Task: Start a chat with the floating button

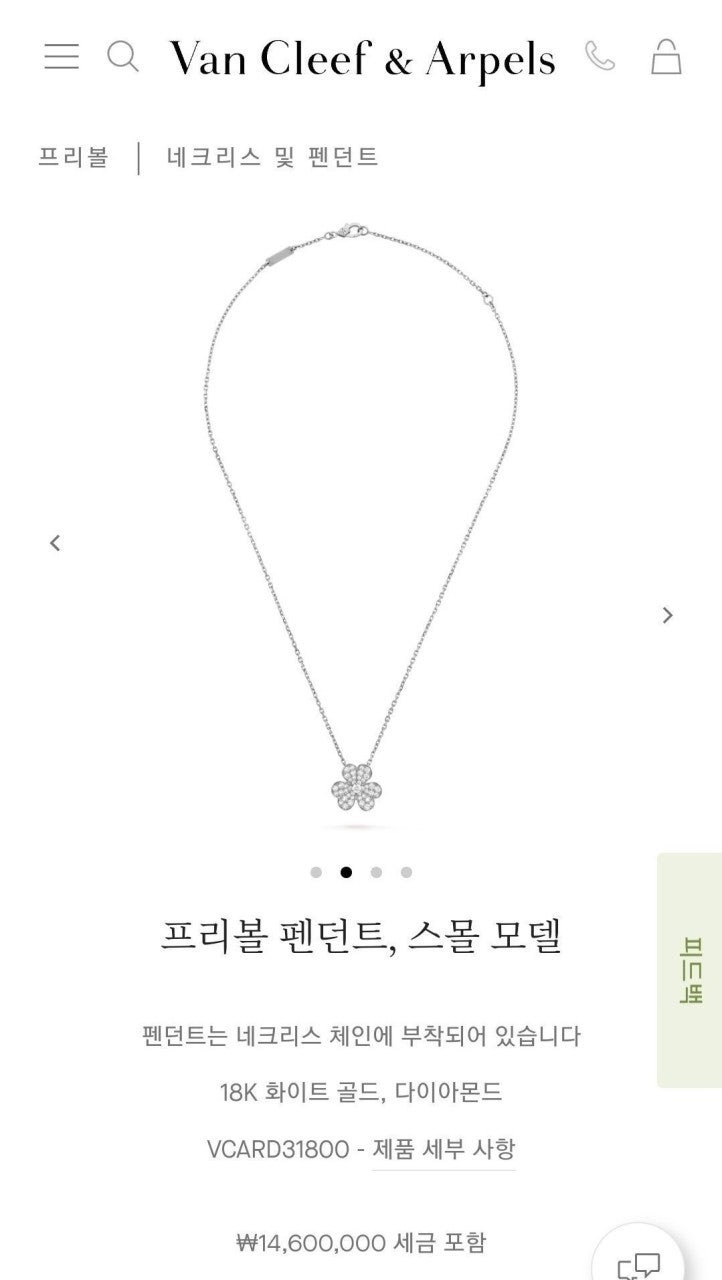Action: [x=639, y=1262]
